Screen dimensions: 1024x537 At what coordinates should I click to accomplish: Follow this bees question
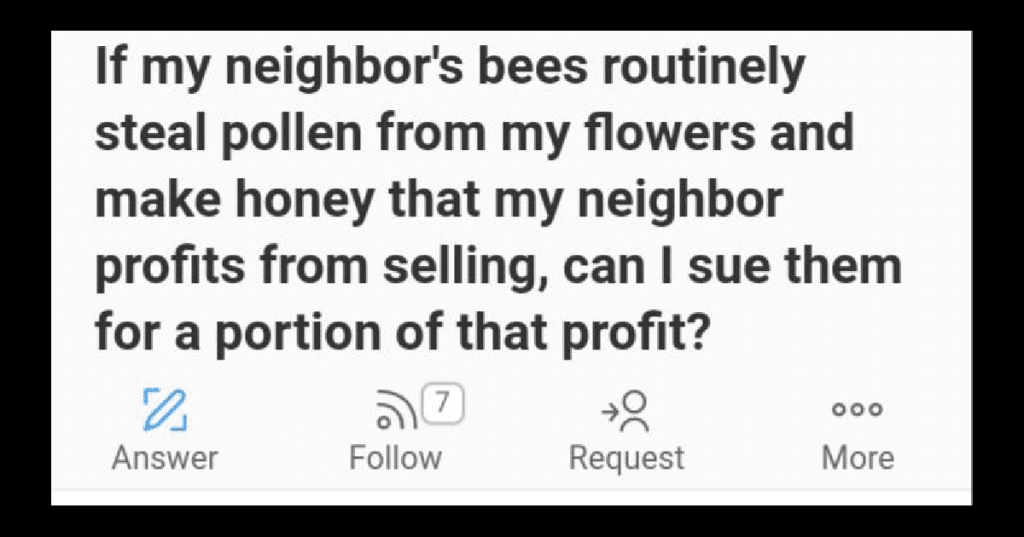(395, 431)
